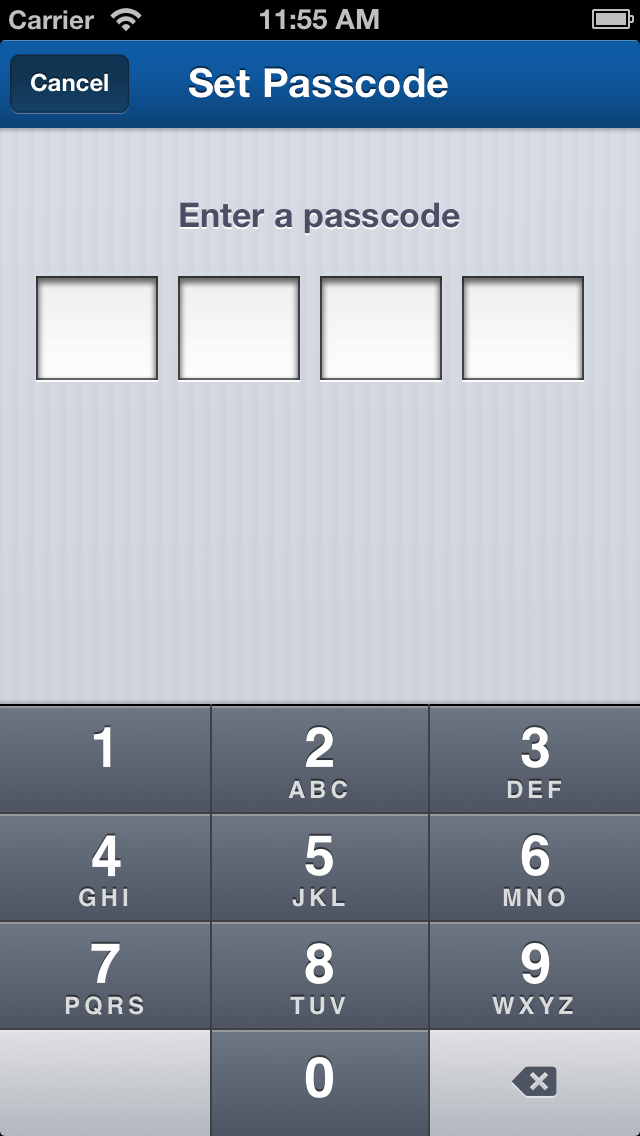Type 2 using the ABC key
640x1136 pixels.
click(320, 759)
